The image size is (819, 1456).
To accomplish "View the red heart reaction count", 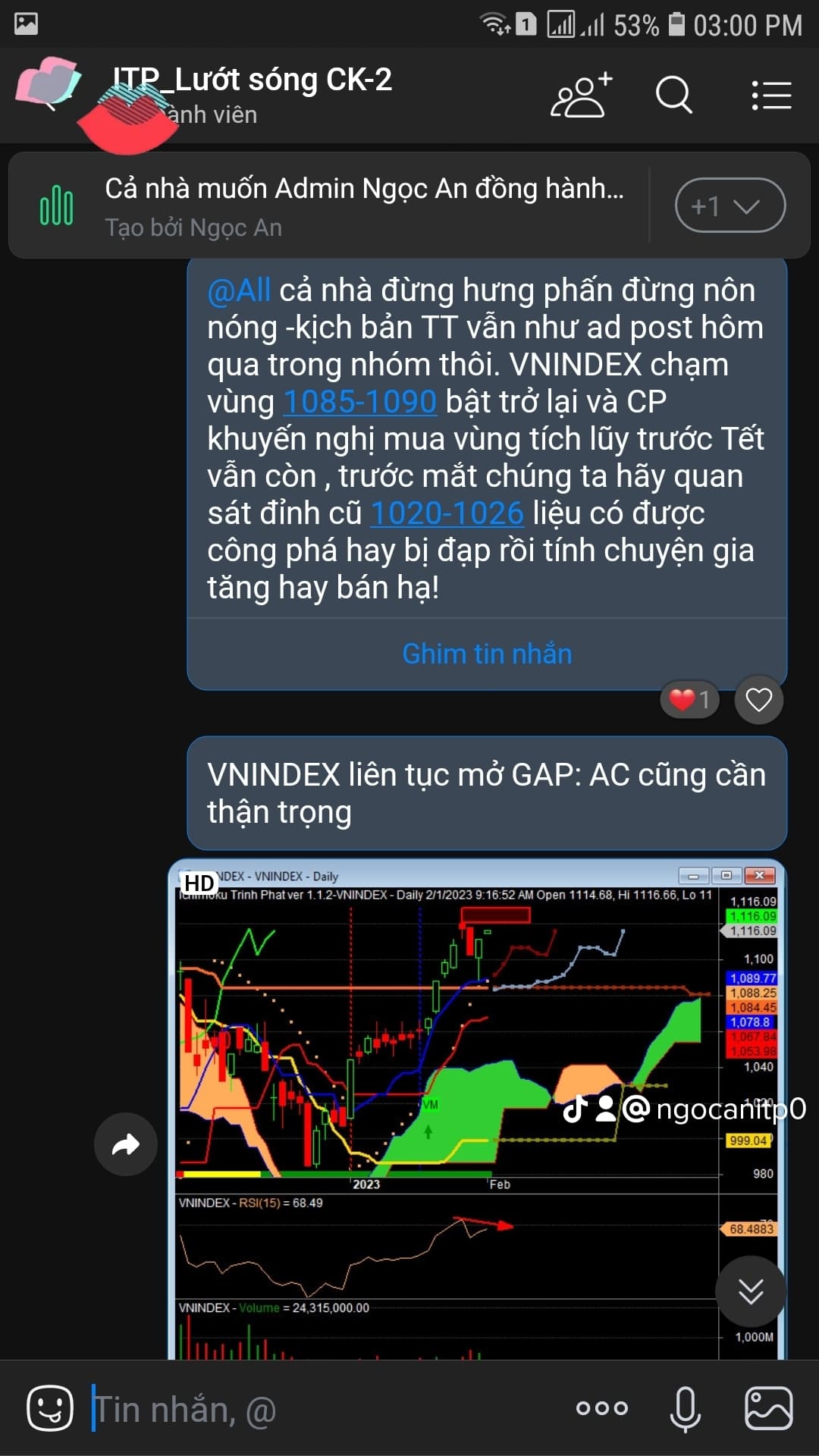I will point(689,699).
